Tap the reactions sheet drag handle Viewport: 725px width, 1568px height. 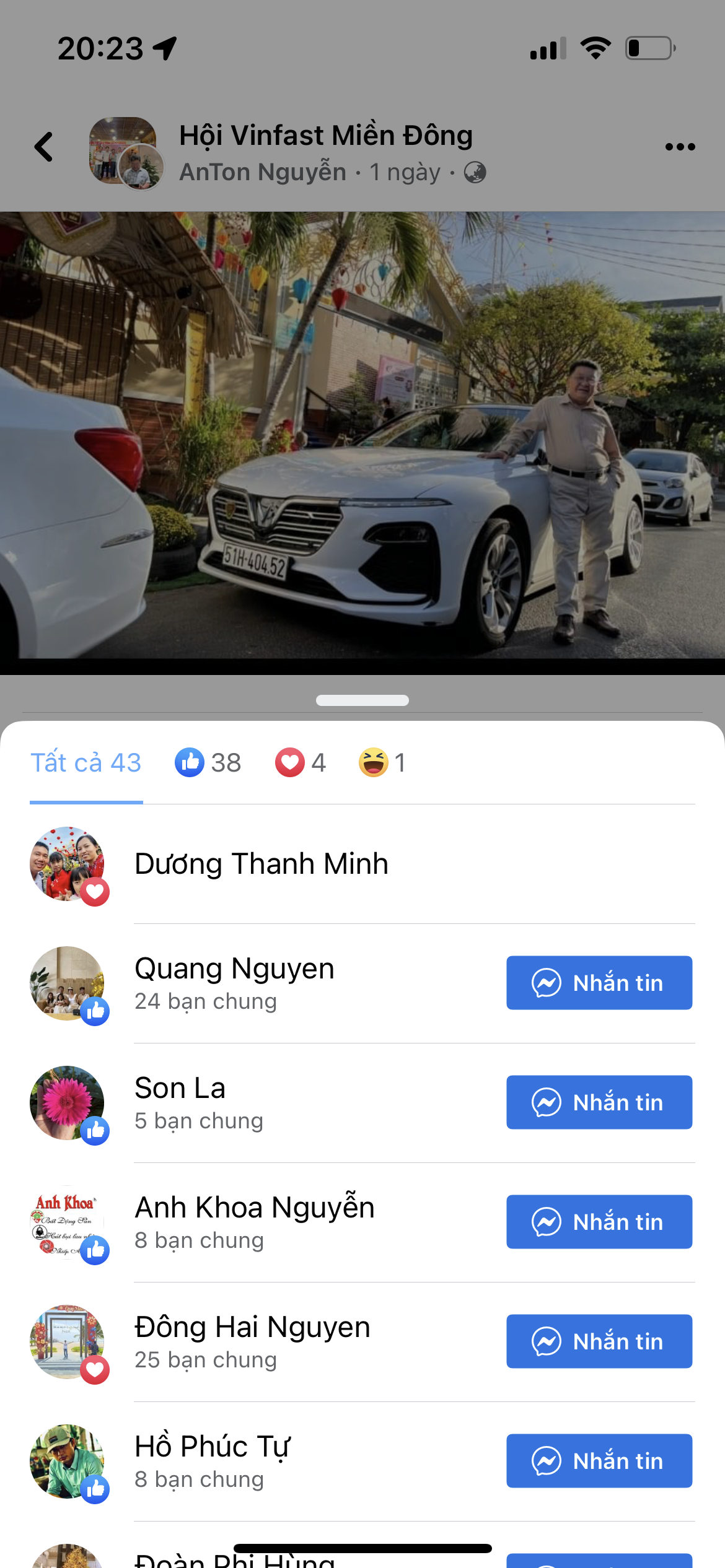(362, 700)
